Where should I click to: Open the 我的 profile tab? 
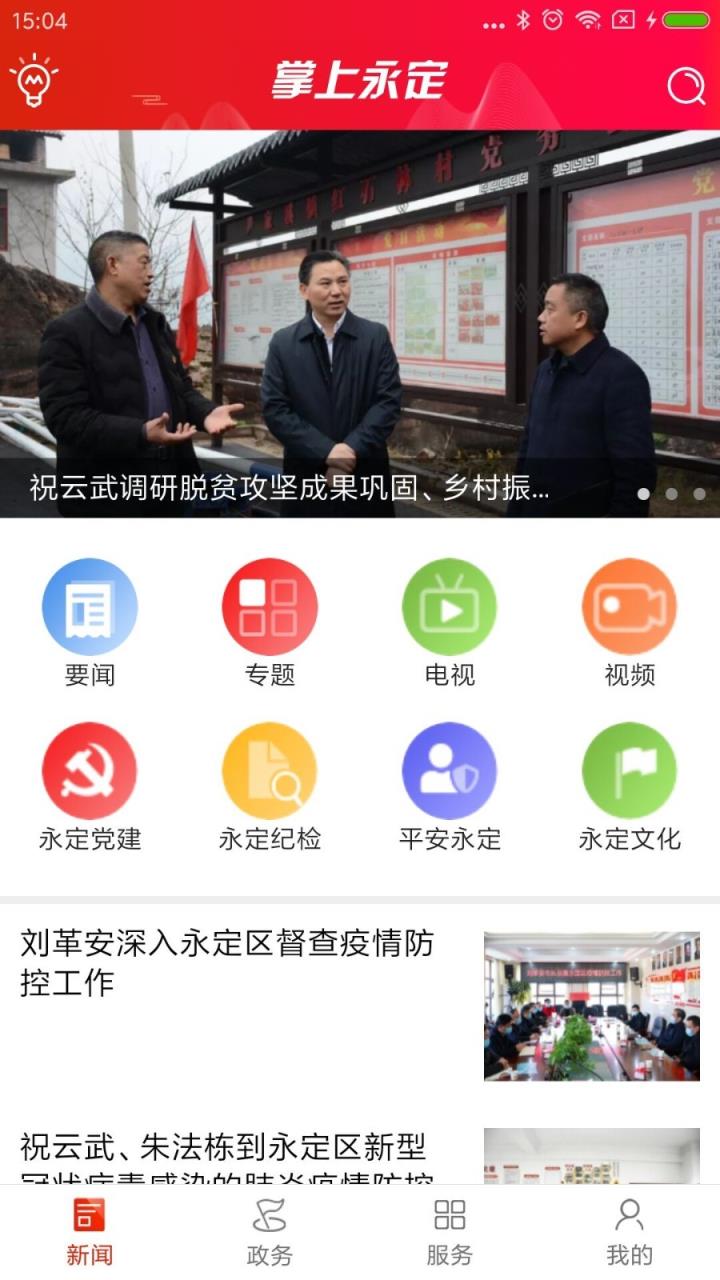tap(629, 1232)
